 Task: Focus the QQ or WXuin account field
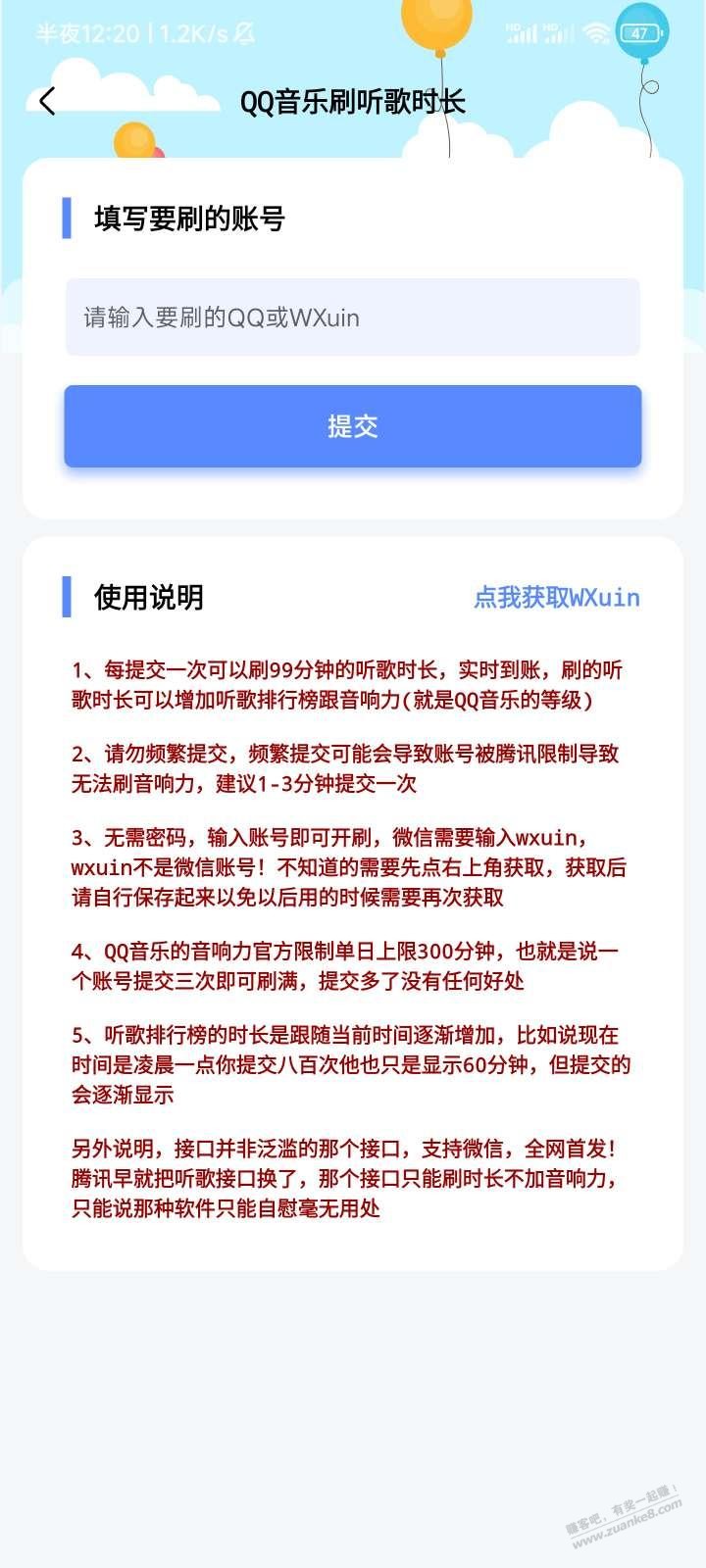[352, 318]
